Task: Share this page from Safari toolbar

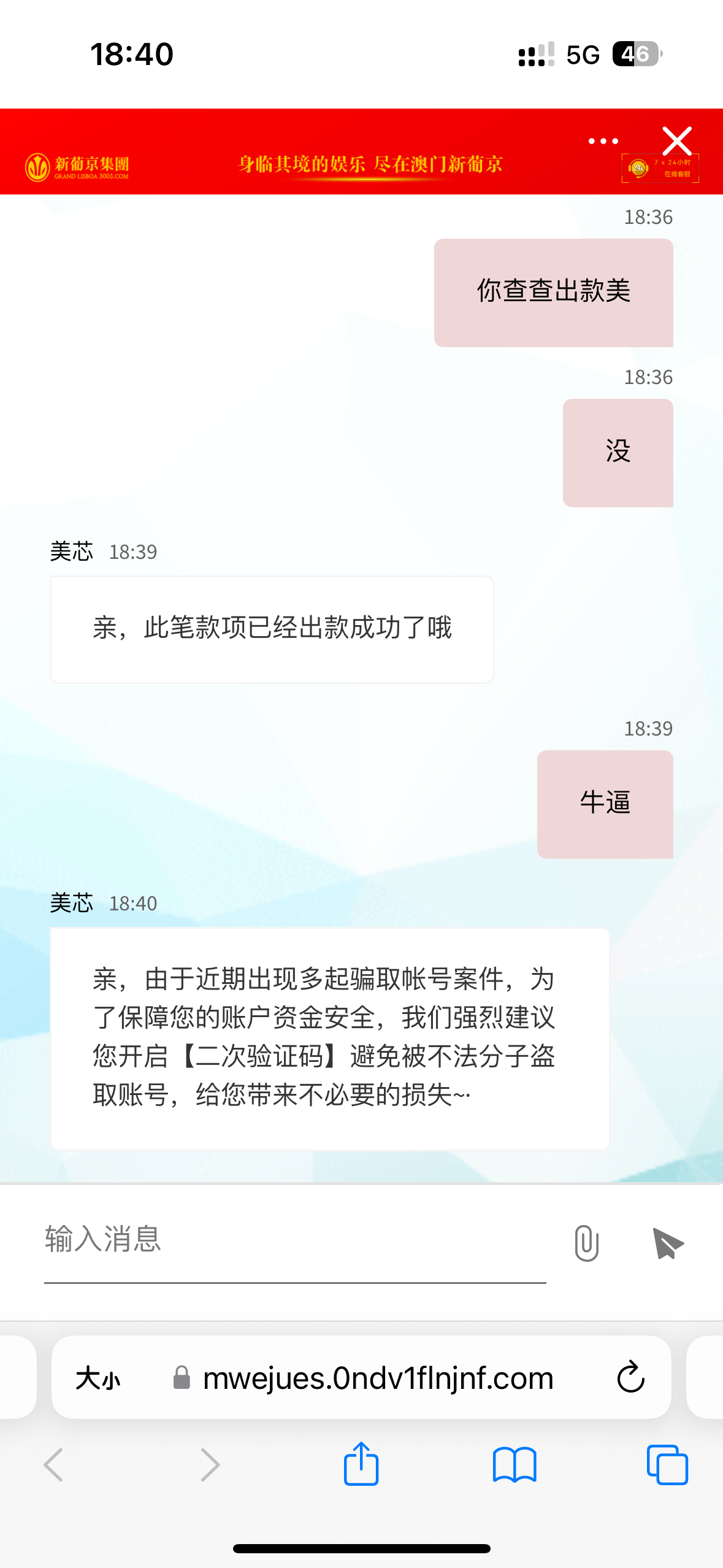Action: 361,1464
